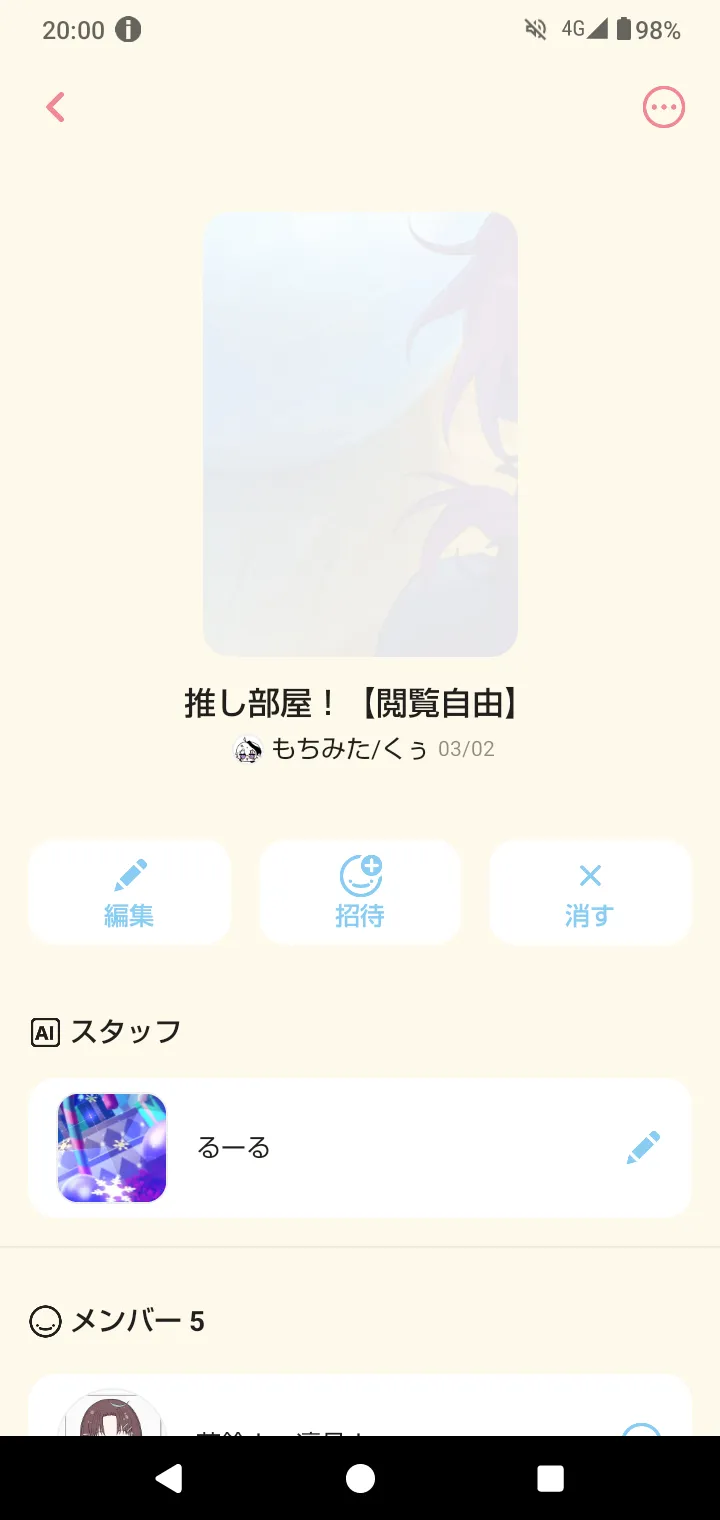Edit the るーる staff with pencil icon

point(643,1148)
